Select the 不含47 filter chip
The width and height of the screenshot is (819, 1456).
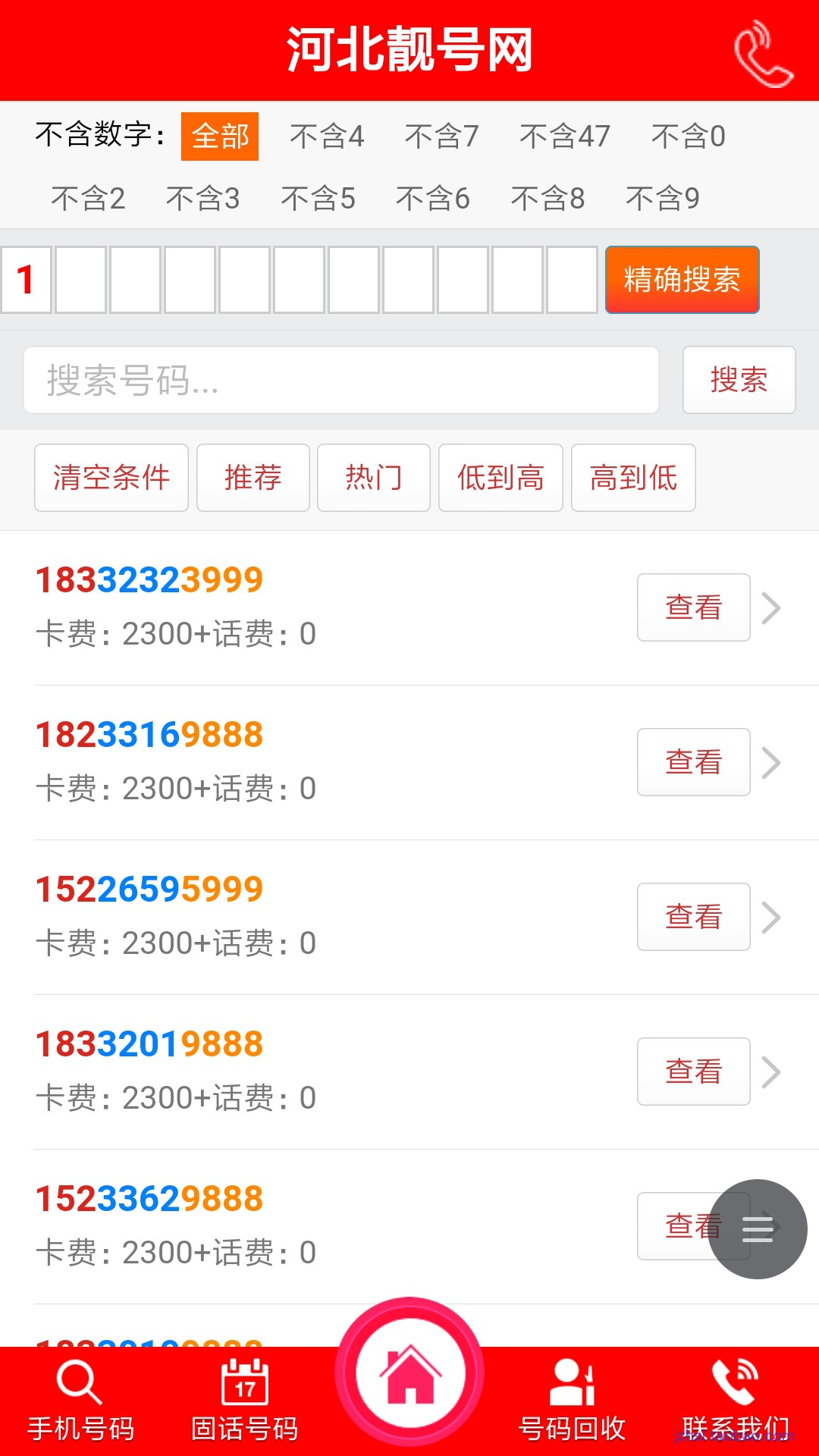click(x=565, y=136)
